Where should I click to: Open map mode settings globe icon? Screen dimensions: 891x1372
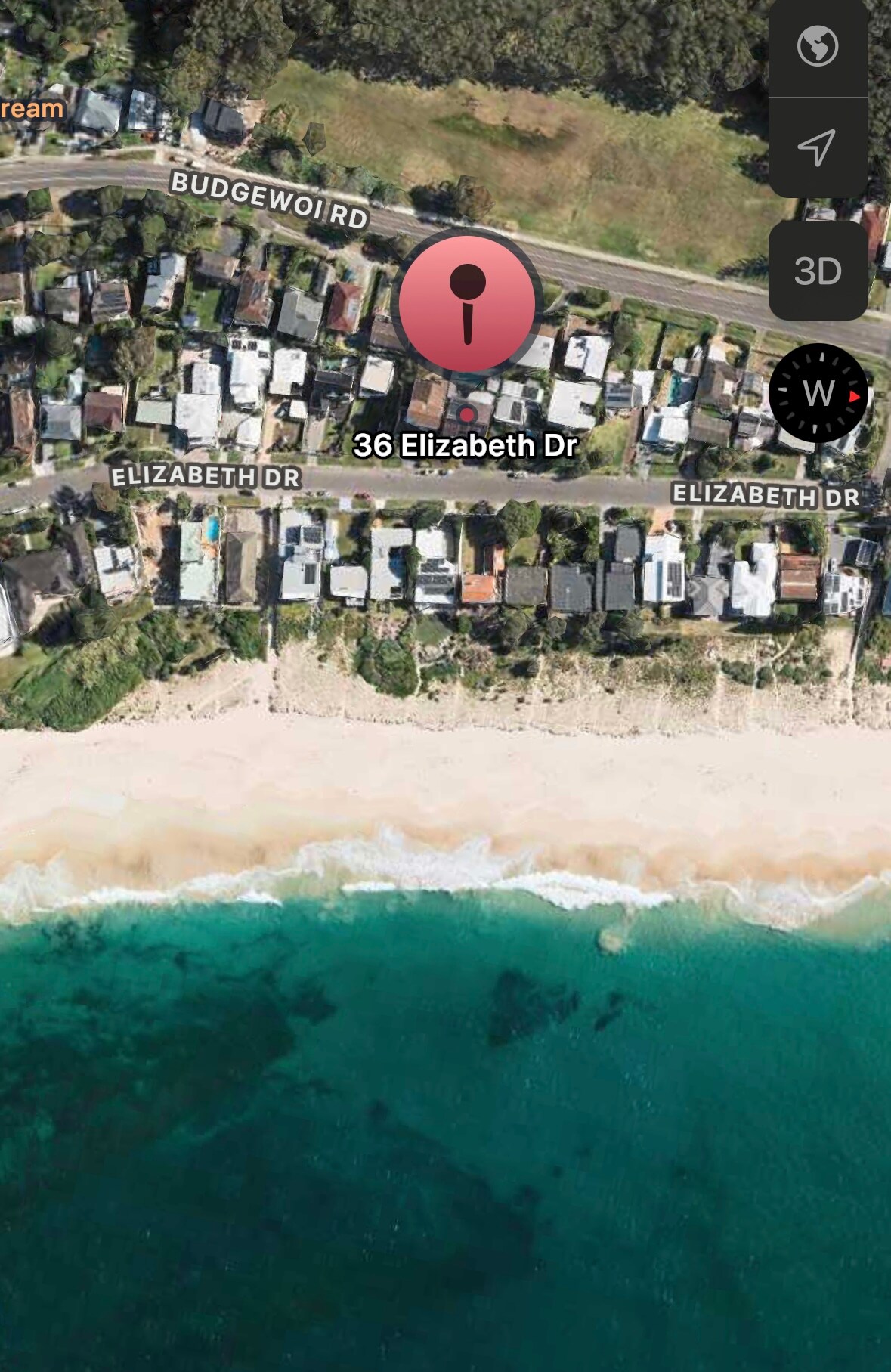click(818, 47)
